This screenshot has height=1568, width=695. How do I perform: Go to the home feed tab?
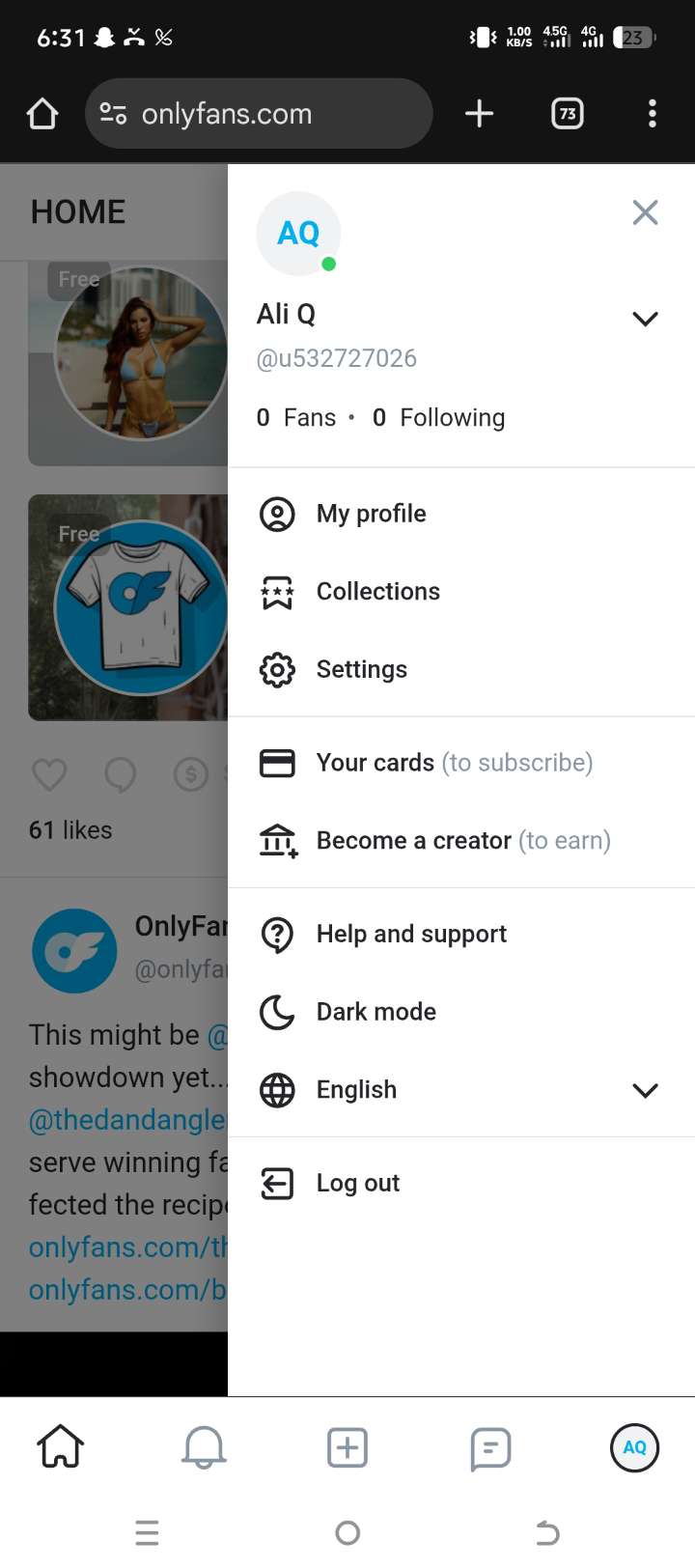click(x=60, y=1447)
